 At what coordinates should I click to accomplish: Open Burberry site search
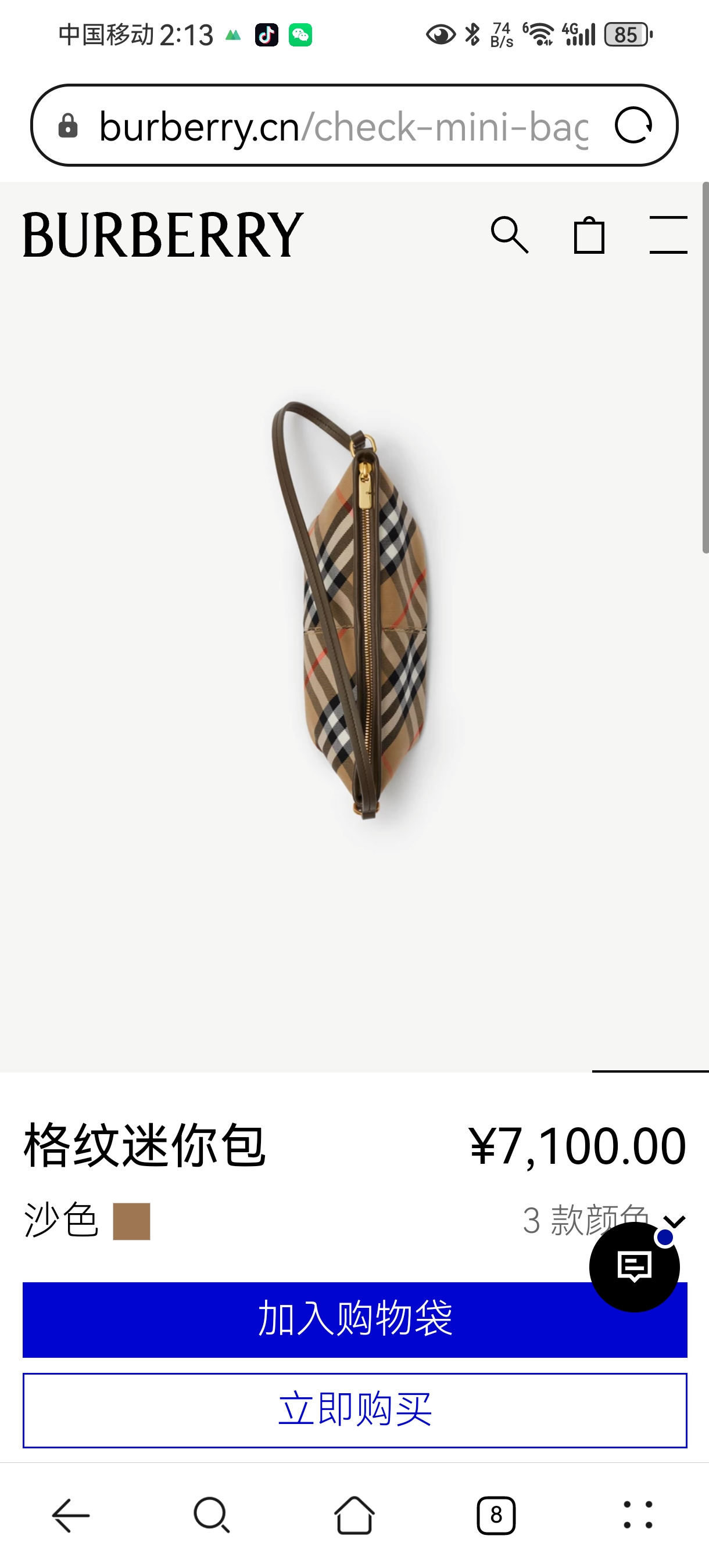[x=509, y=235]
